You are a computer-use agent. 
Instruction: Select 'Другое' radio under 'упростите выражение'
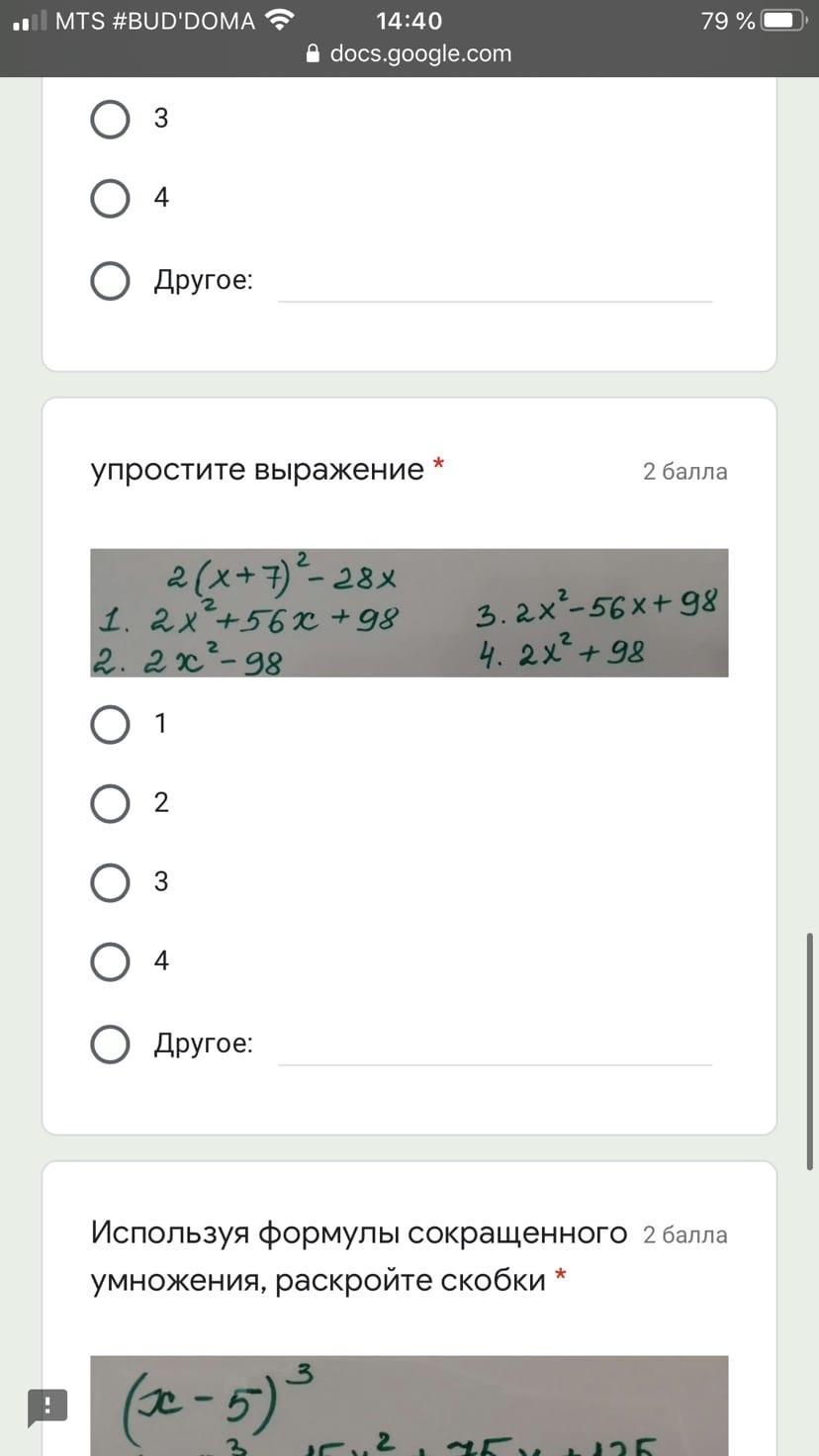[110, 1044]
